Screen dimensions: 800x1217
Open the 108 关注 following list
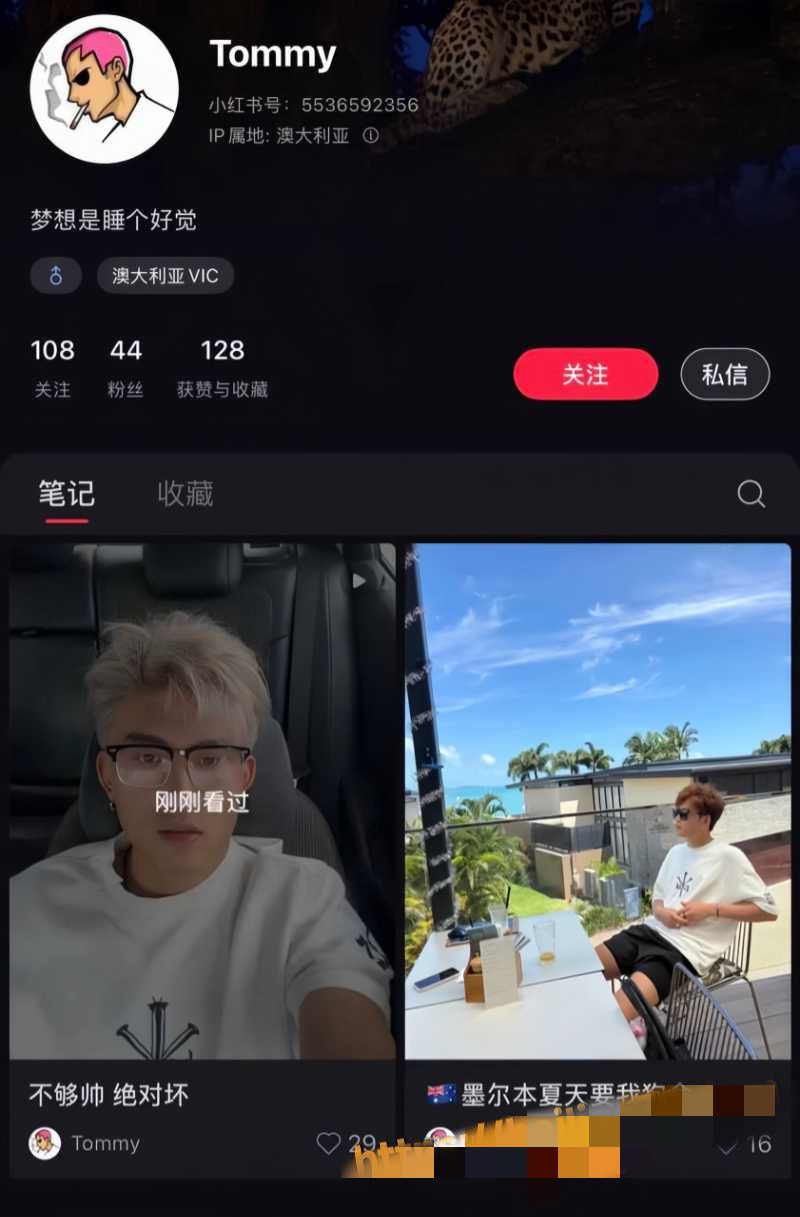click(53, 367)
